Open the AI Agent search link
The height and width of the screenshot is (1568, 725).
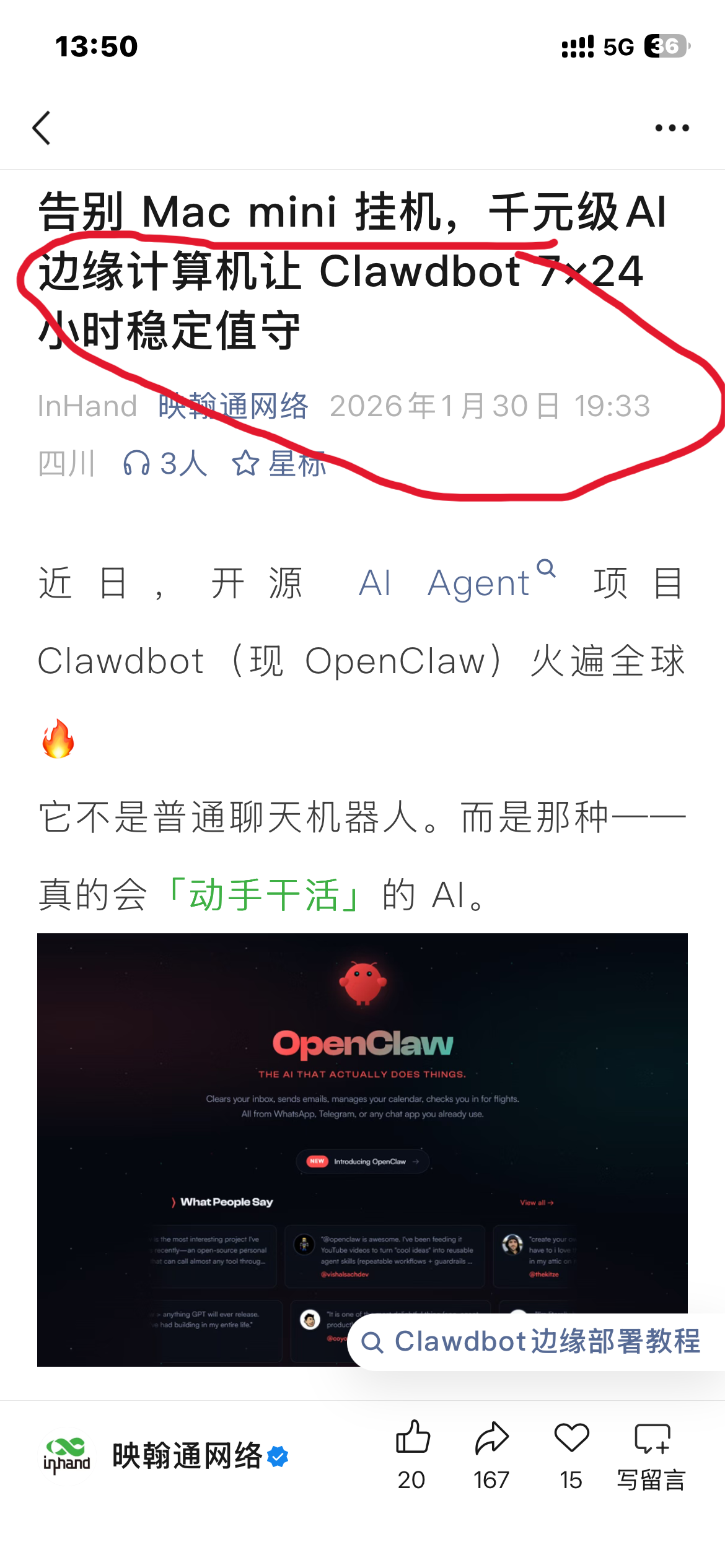(457, 583)
